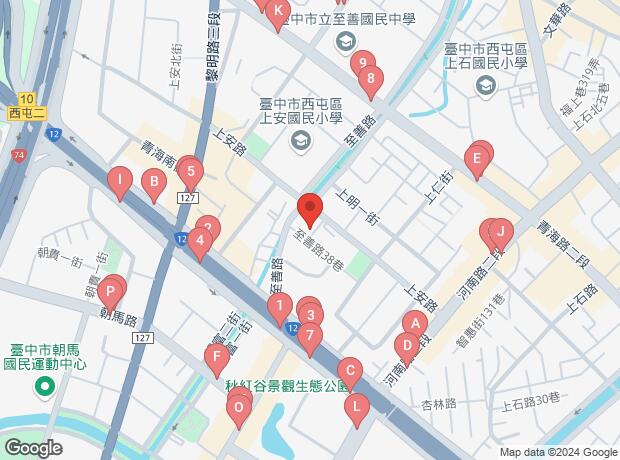
Task: Tap map marker J
Action: click(501, 231)
